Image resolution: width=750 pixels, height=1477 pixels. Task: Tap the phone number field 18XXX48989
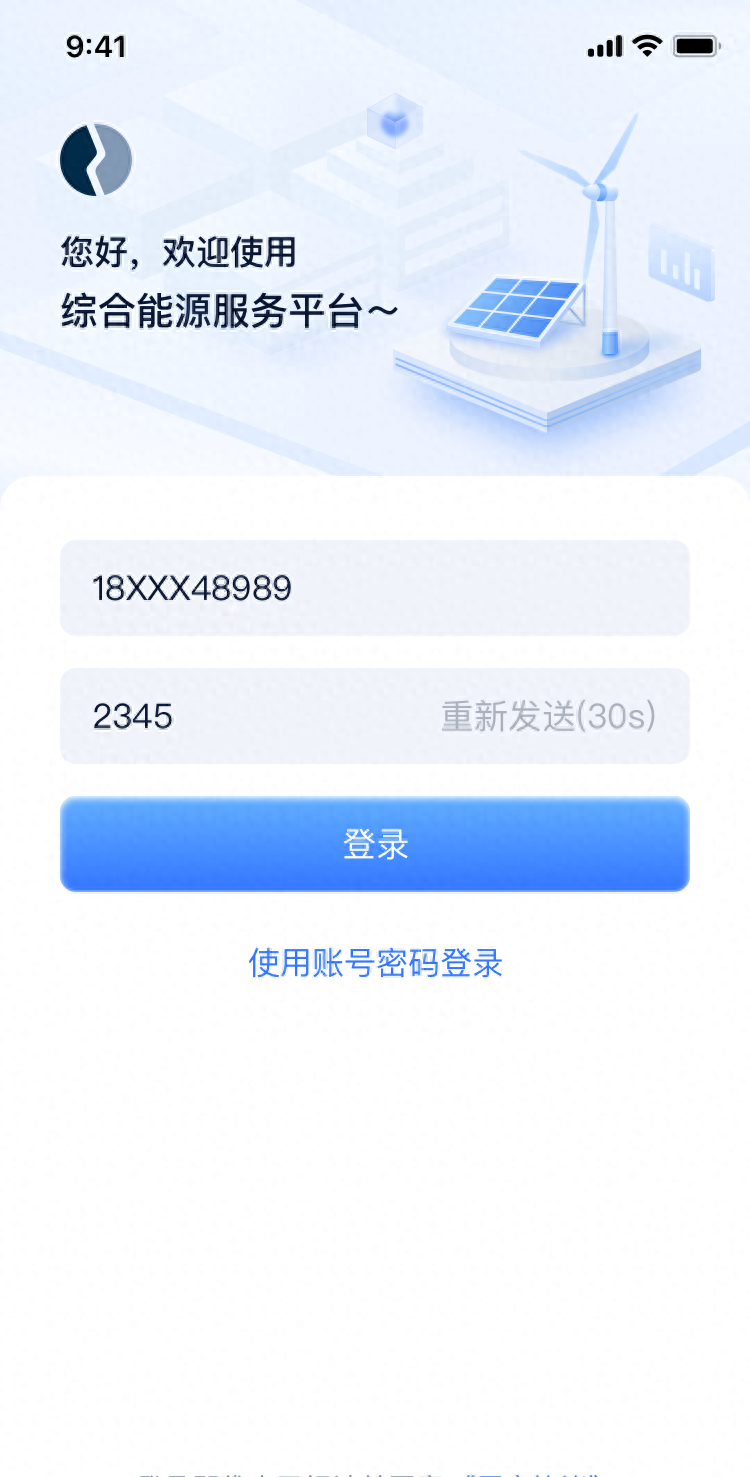coord(374,588)
